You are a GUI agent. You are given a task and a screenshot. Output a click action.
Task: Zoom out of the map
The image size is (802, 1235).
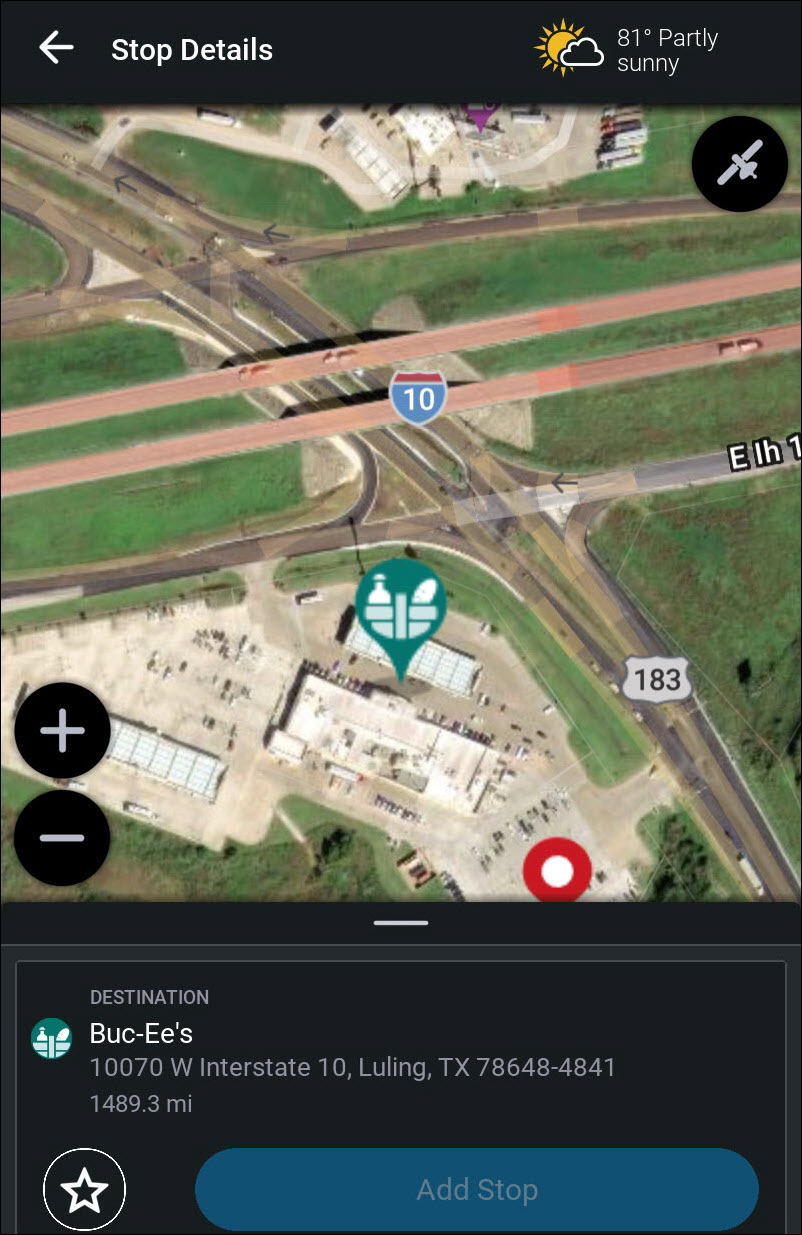tap(62, 838)
